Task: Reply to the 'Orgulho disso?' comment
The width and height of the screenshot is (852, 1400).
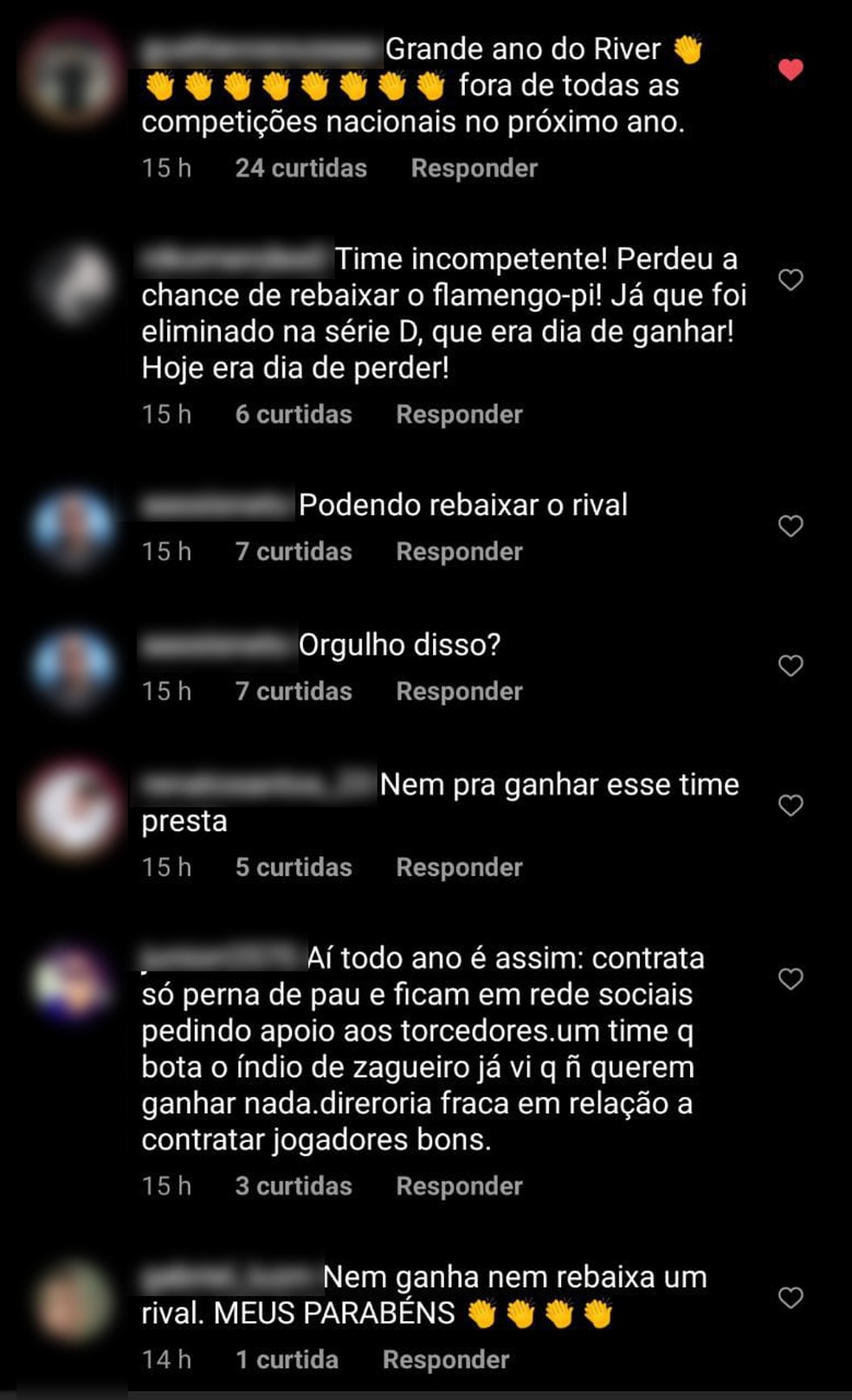Action: tap(459, 691)
